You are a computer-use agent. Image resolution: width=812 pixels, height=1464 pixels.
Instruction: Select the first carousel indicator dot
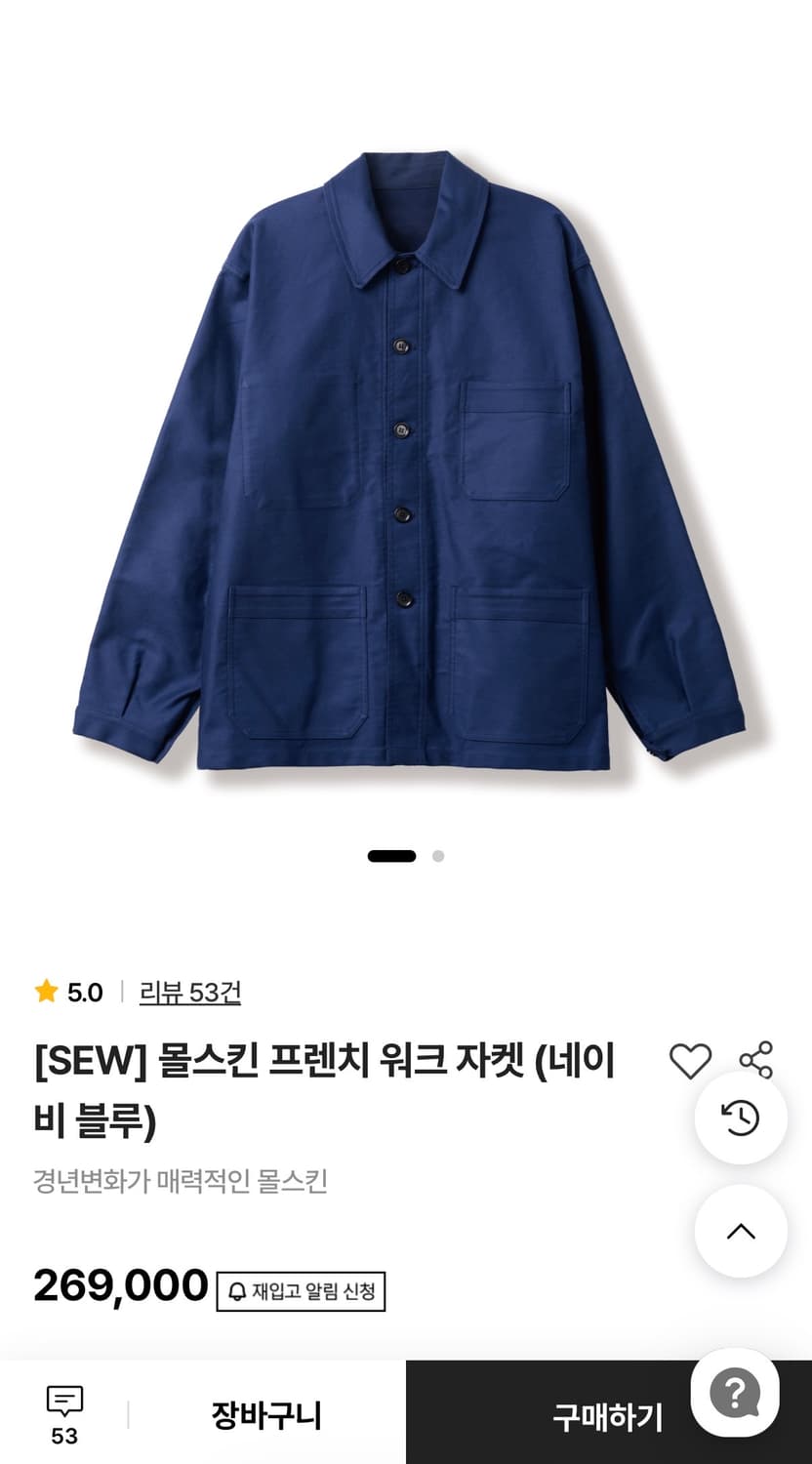tap(390, 856)
